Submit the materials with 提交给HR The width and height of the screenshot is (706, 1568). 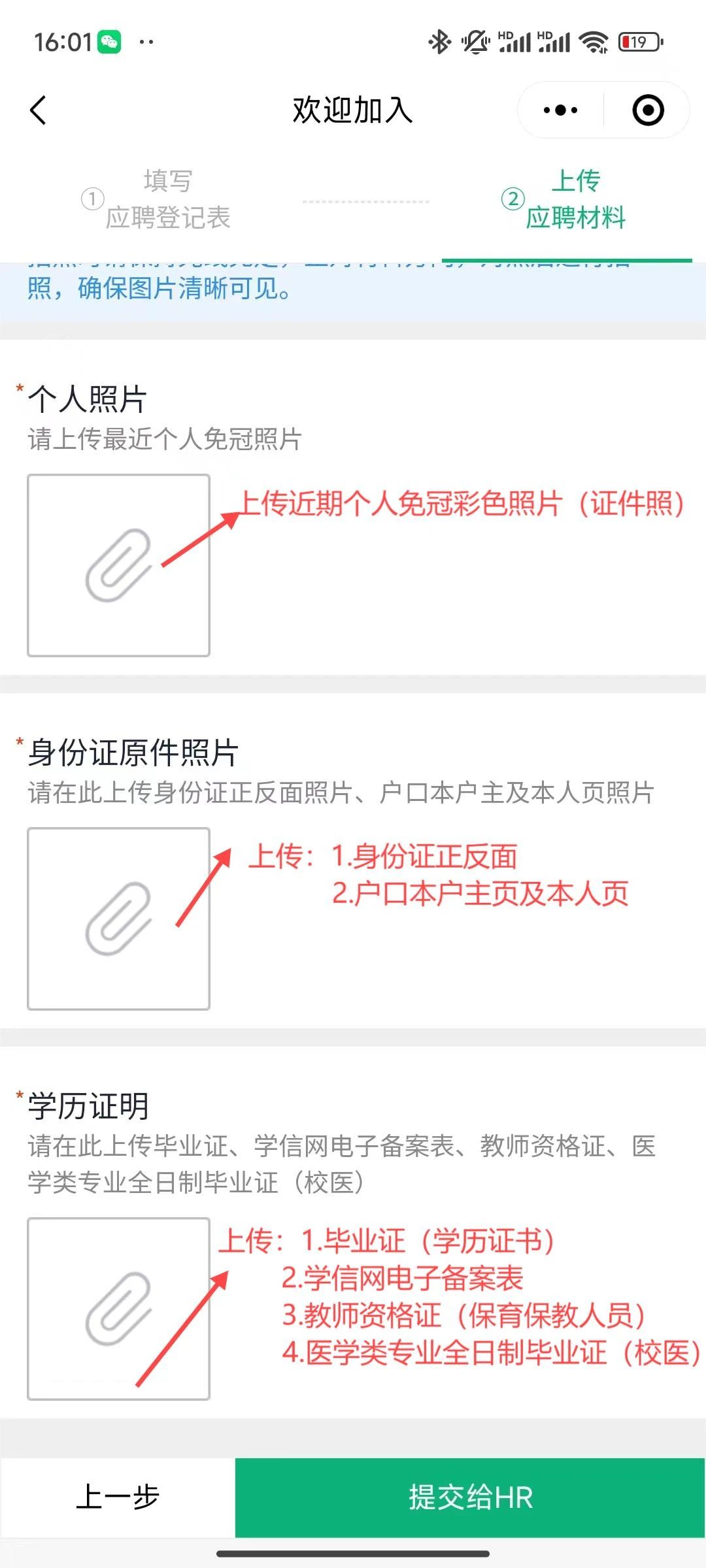coord(470,1497)
